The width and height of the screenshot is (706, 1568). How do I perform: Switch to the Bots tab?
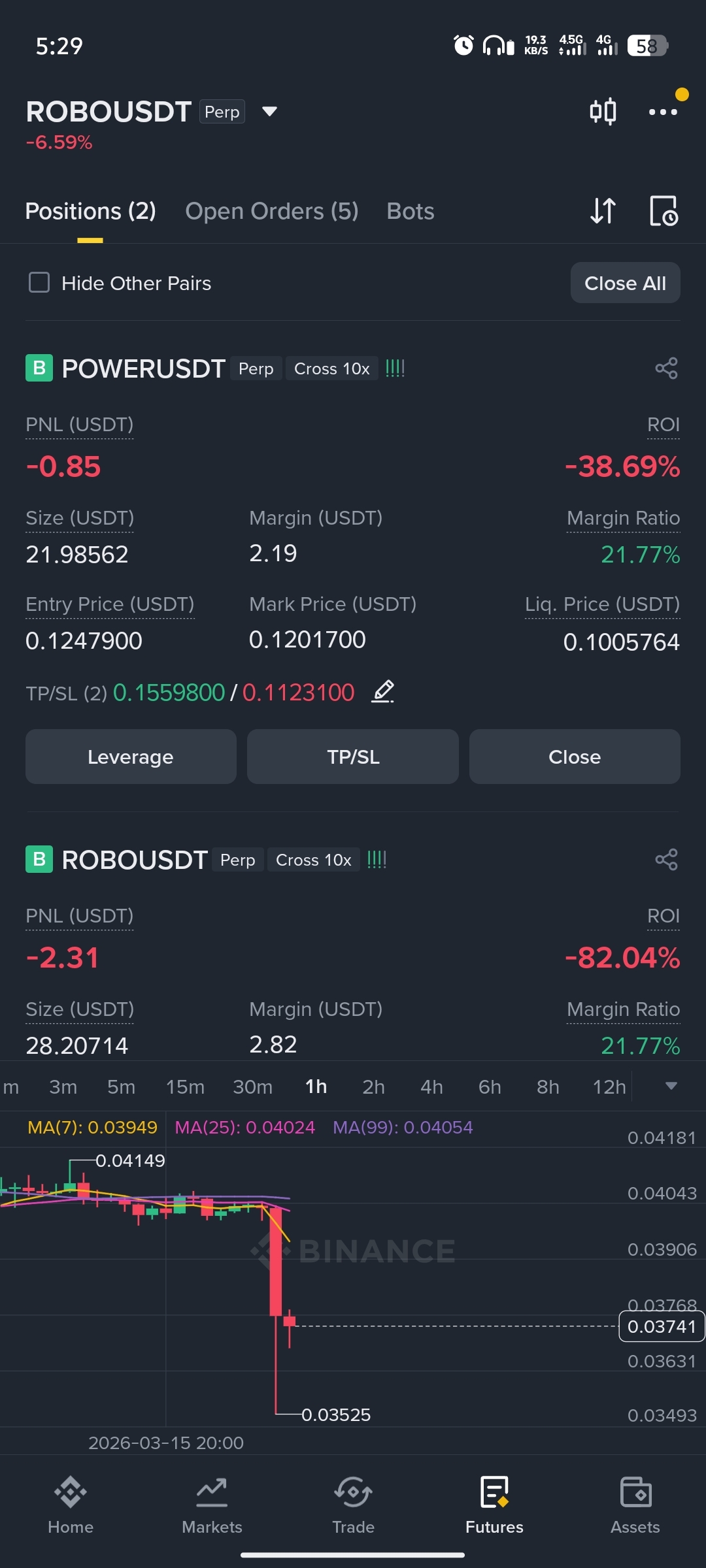point(410,211)
